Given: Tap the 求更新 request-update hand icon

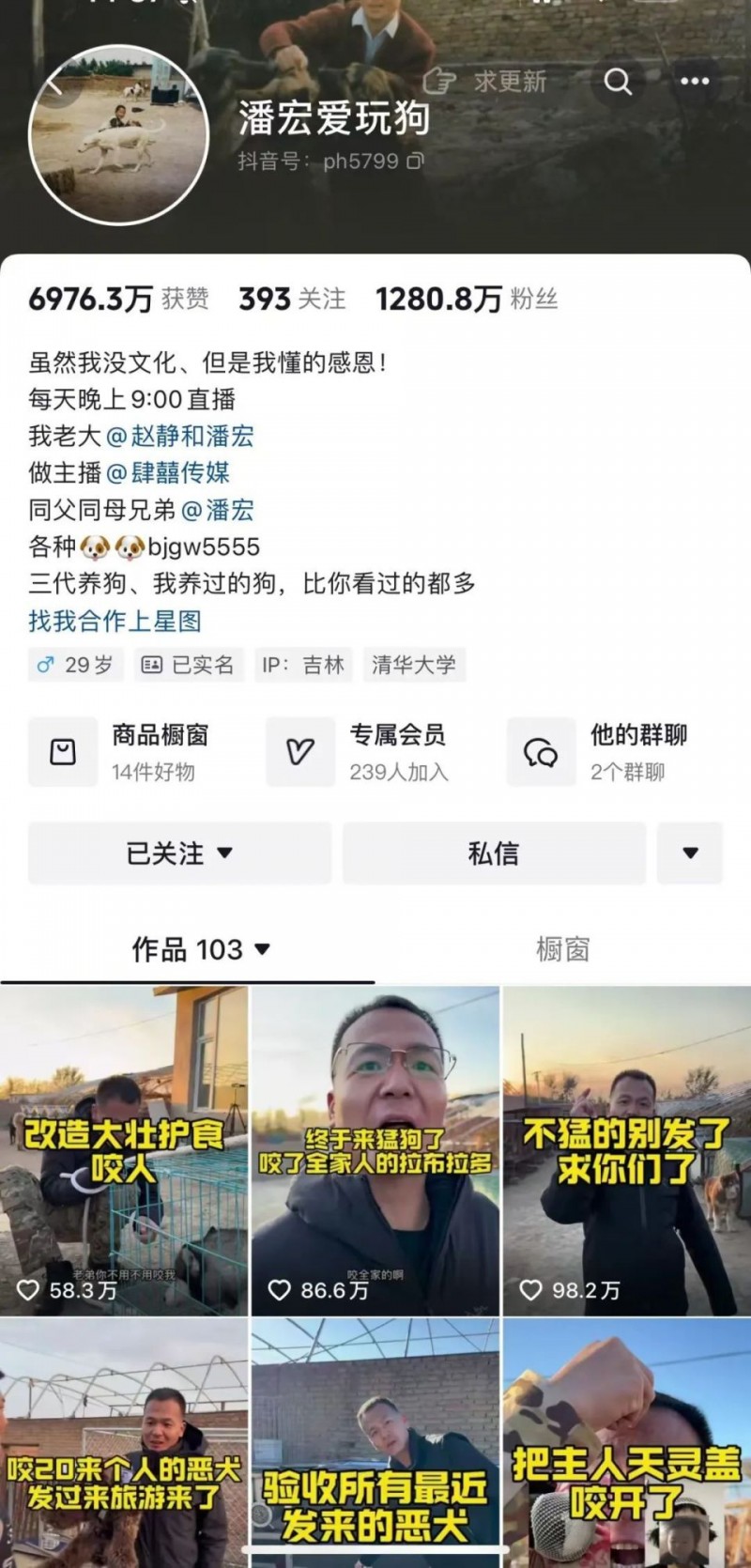Looking at the screenshot, I should coord(439,80).
